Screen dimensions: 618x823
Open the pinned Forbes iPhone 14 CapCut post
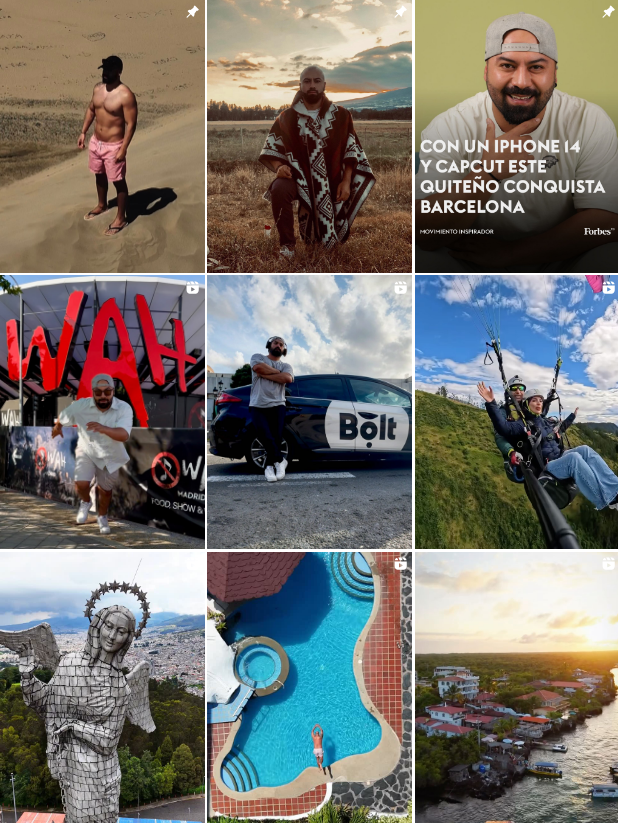tap(516, 136)
